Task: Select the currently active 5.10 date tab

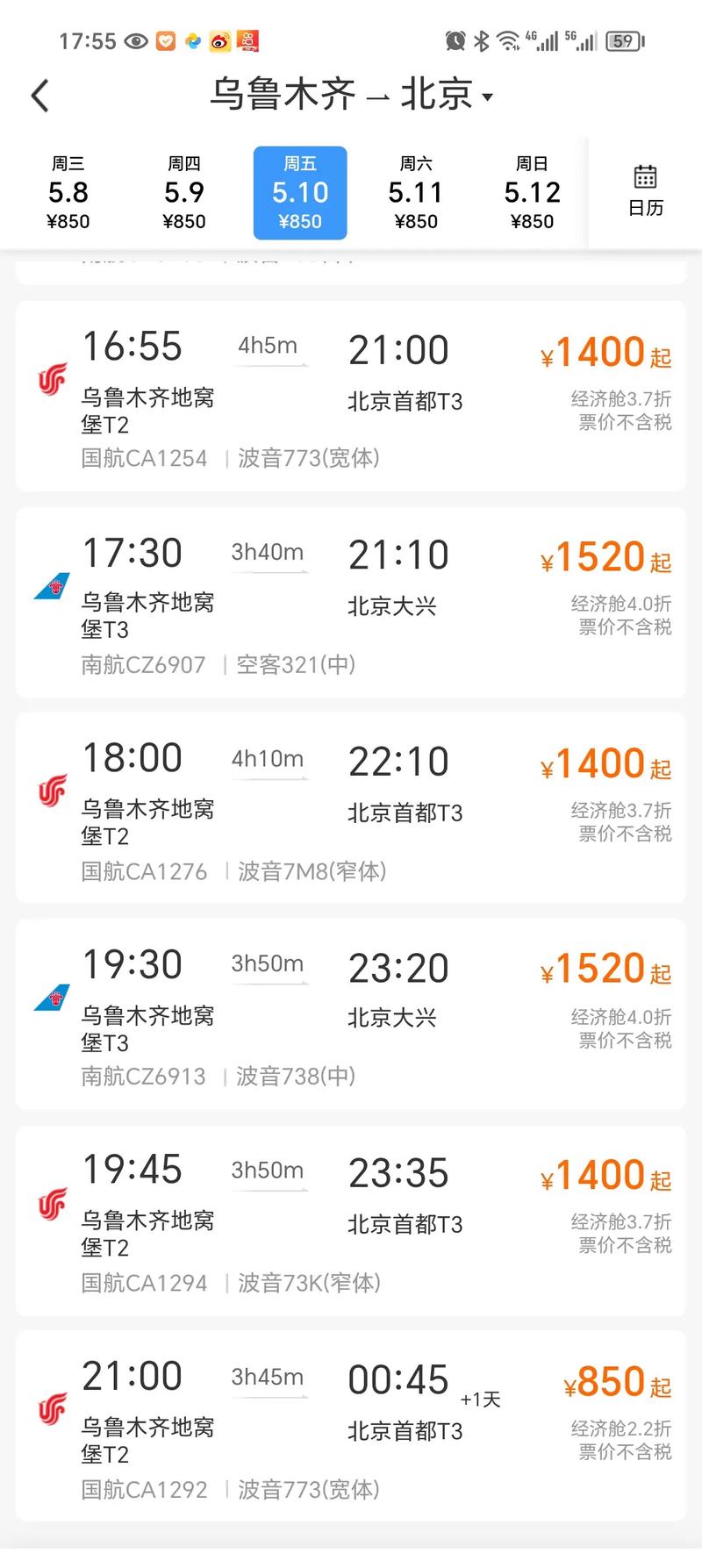Action: tap(300, 191)
